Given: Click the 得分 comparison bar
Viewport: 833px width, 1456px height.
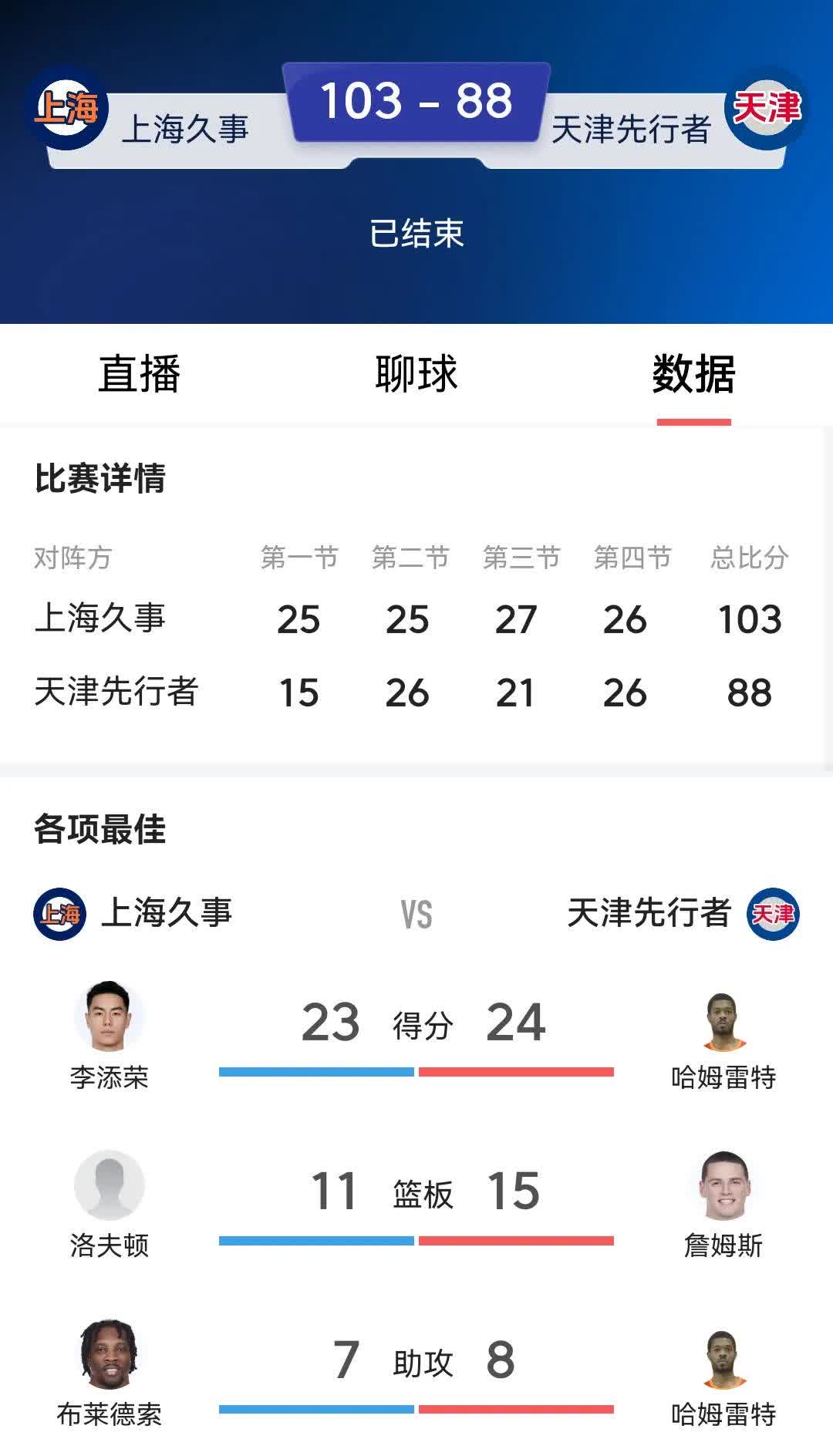Looking at the screenshot, I should tap(416, 1068).
